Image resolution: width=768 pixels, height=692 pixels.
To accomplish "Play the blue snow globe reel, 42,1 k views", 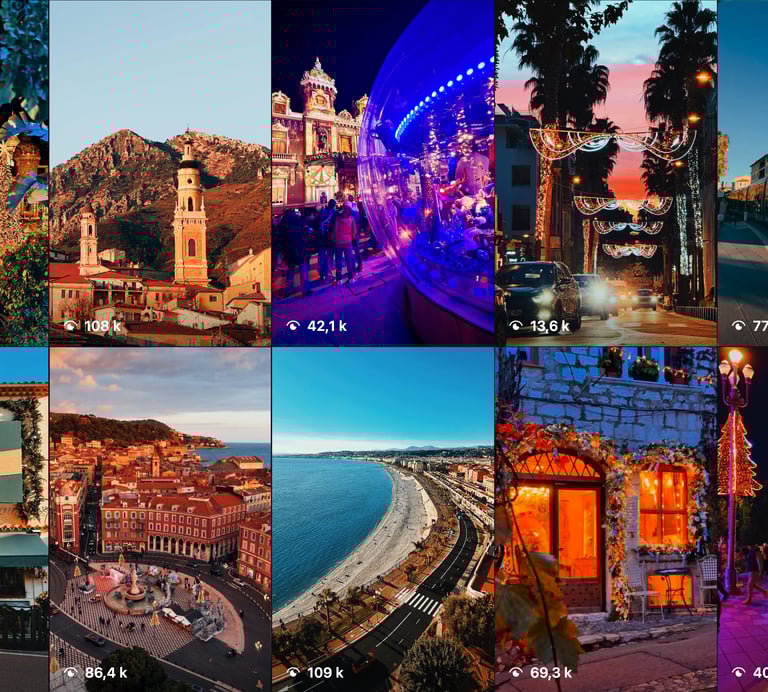I will point(383,173).
